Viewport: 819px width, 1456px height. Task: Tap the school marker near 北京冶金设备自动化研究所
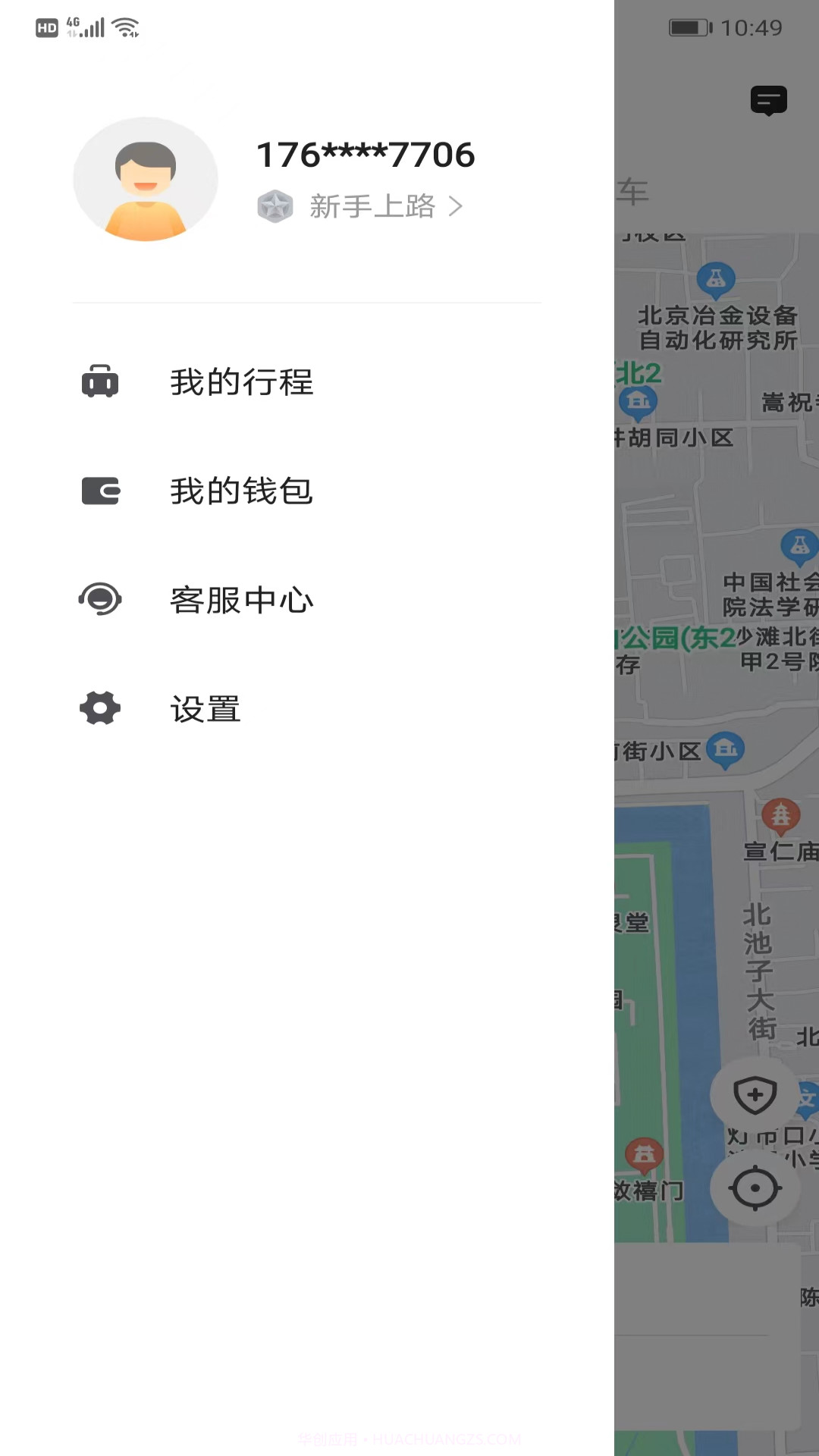tap(715, 279)
